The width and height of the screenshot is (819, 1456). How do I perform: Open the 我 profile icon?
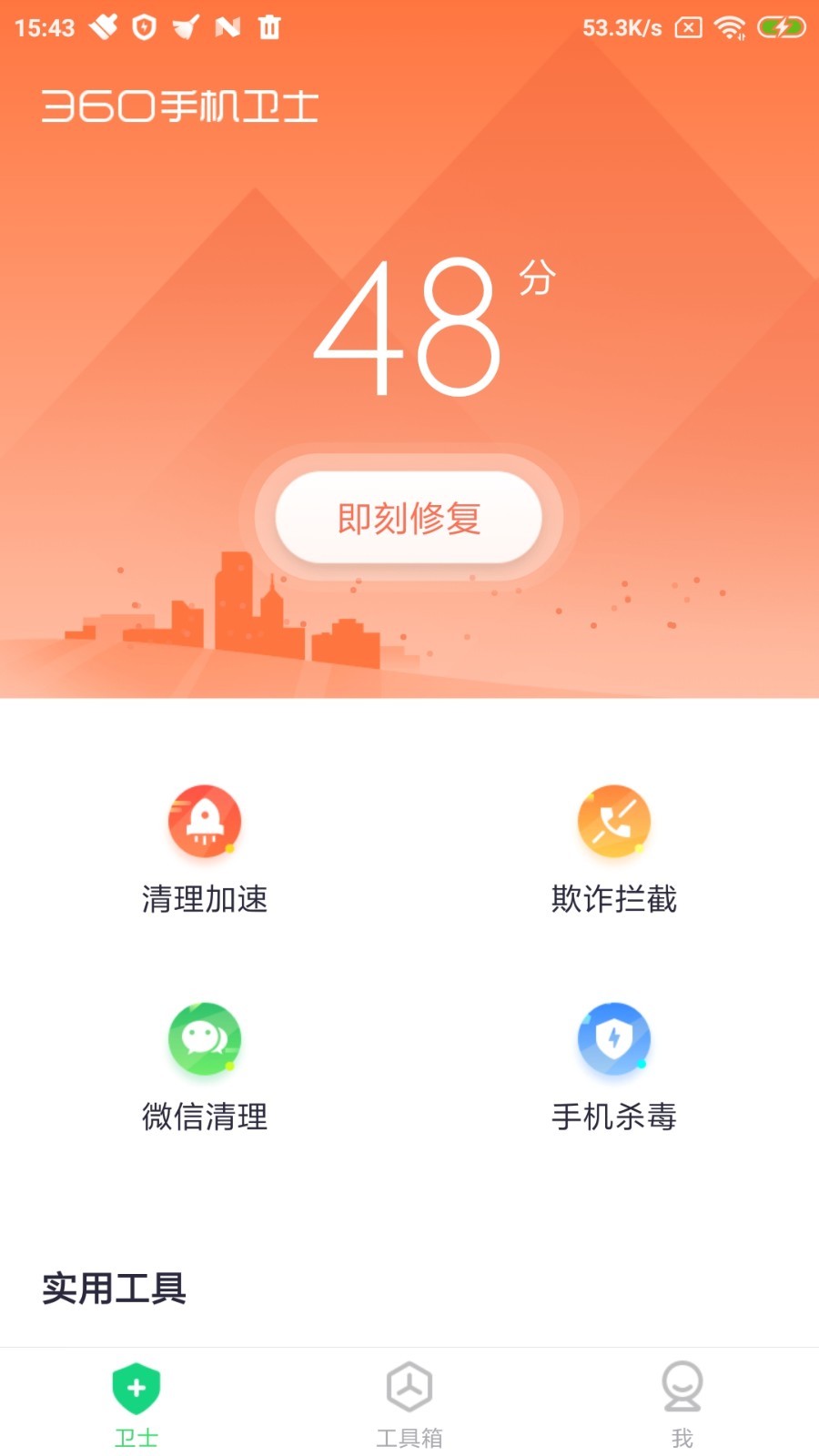682,1387
